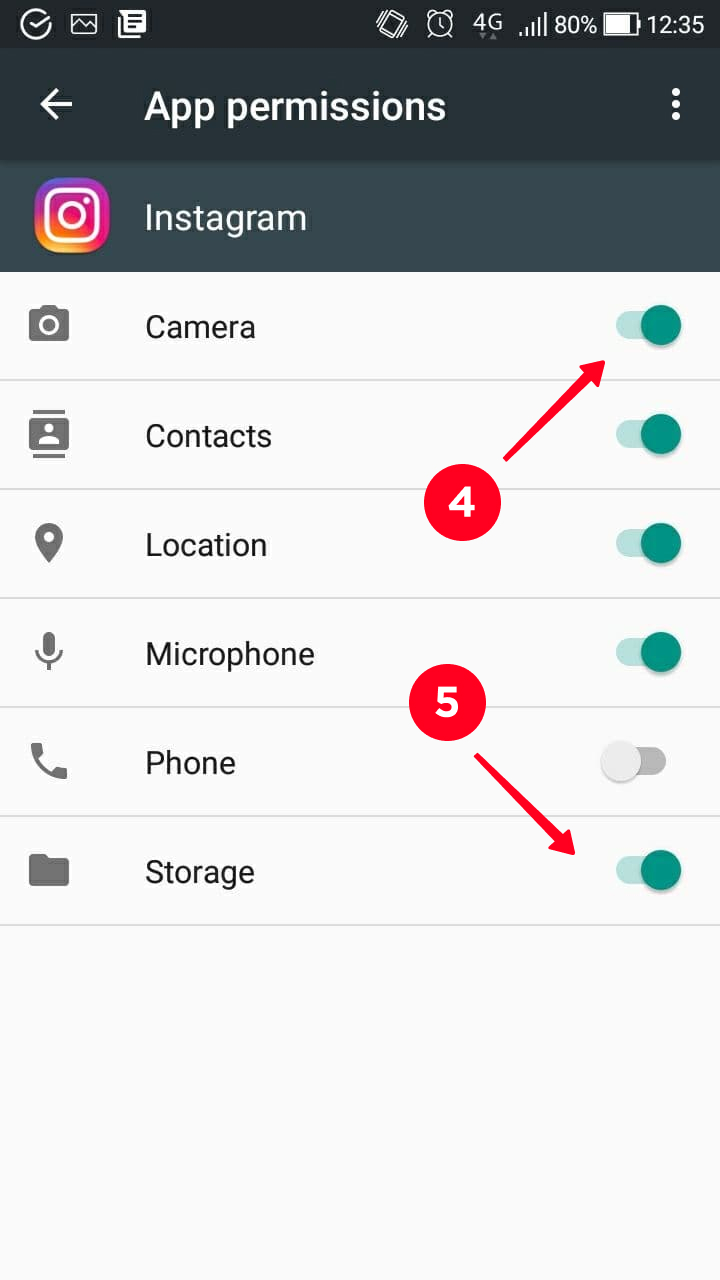Turn off Storage permission
This screenshot has width=720, height=1280.
point(649,871)
